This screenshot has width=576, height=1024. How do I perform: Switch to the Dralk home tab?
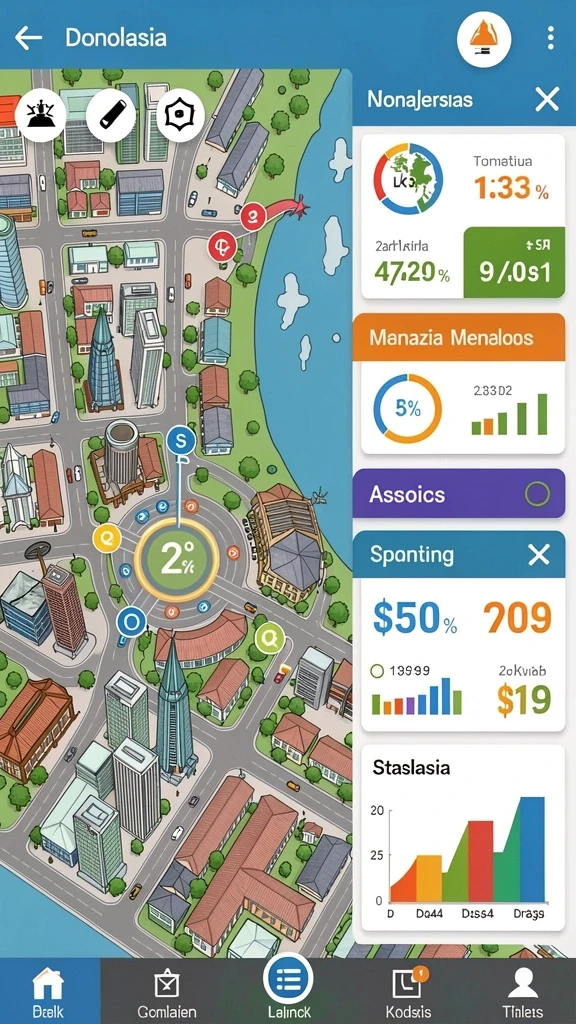tap(50, 991)
